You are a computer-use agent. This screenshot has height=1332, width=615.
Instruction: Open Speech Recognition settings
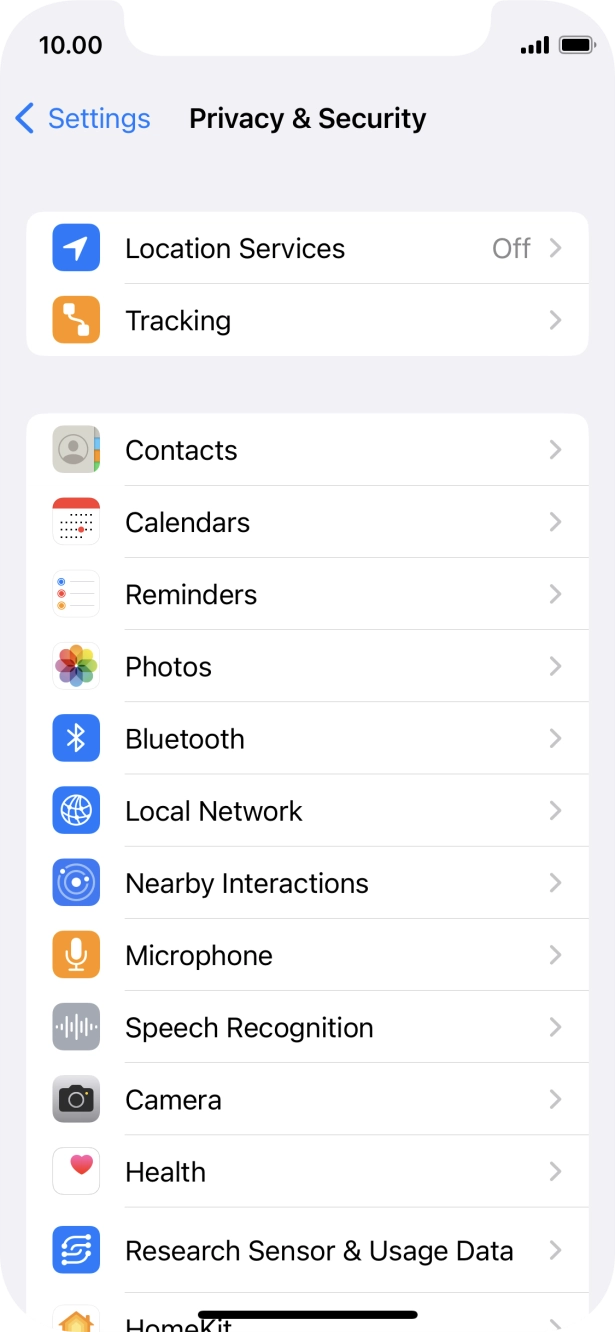coord(306,1028)
